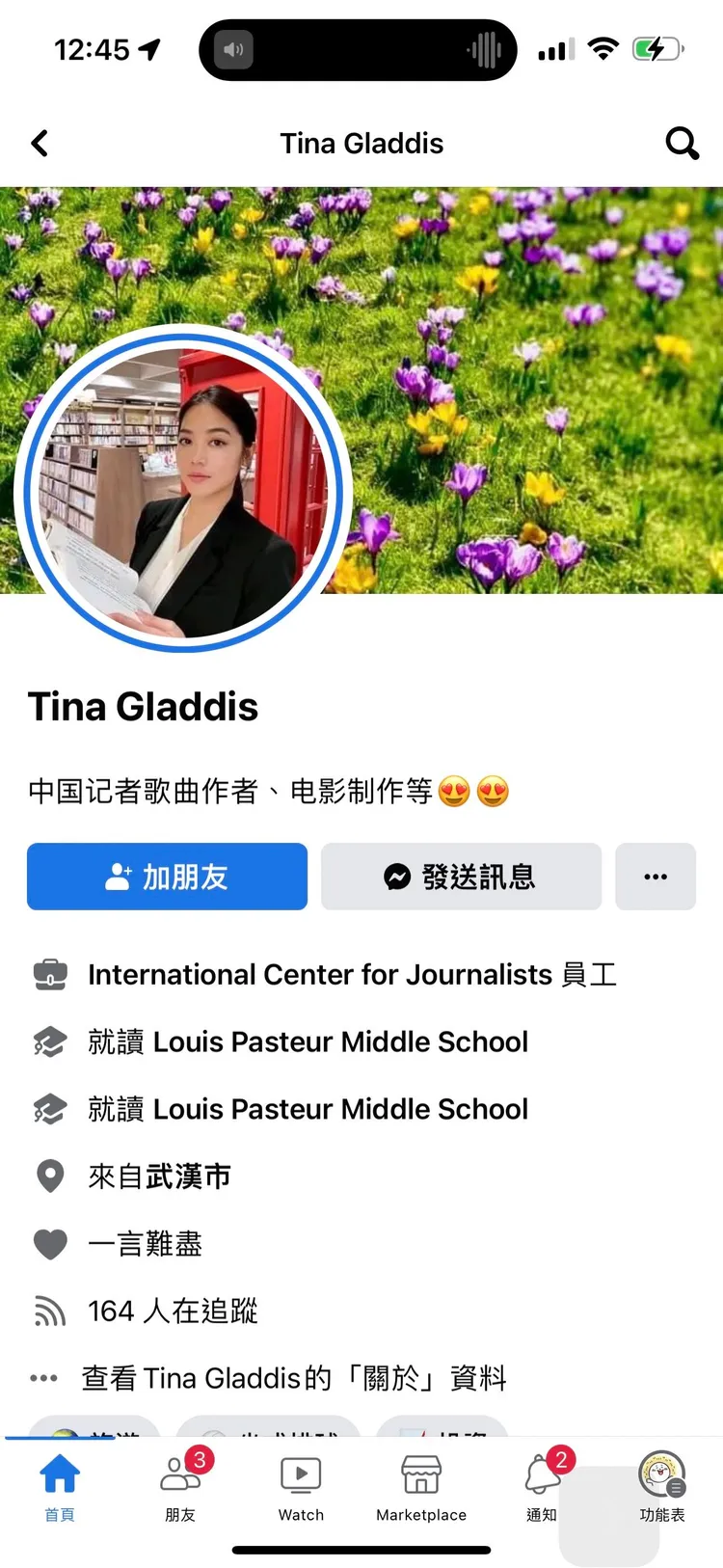The image size is (723, 1568).
Task: Tap the 加朋友 add friend button
Action: pyautogui.click(x=167, y=877)
